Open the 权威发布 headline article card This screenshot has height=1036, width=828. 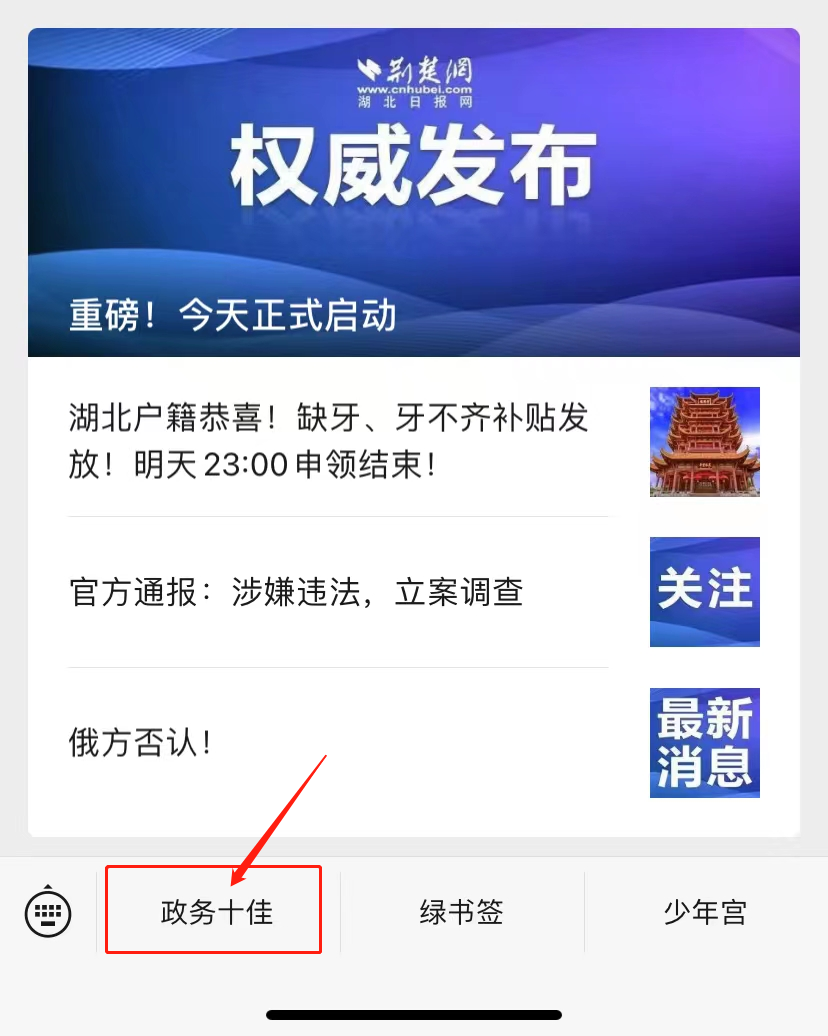413,192
